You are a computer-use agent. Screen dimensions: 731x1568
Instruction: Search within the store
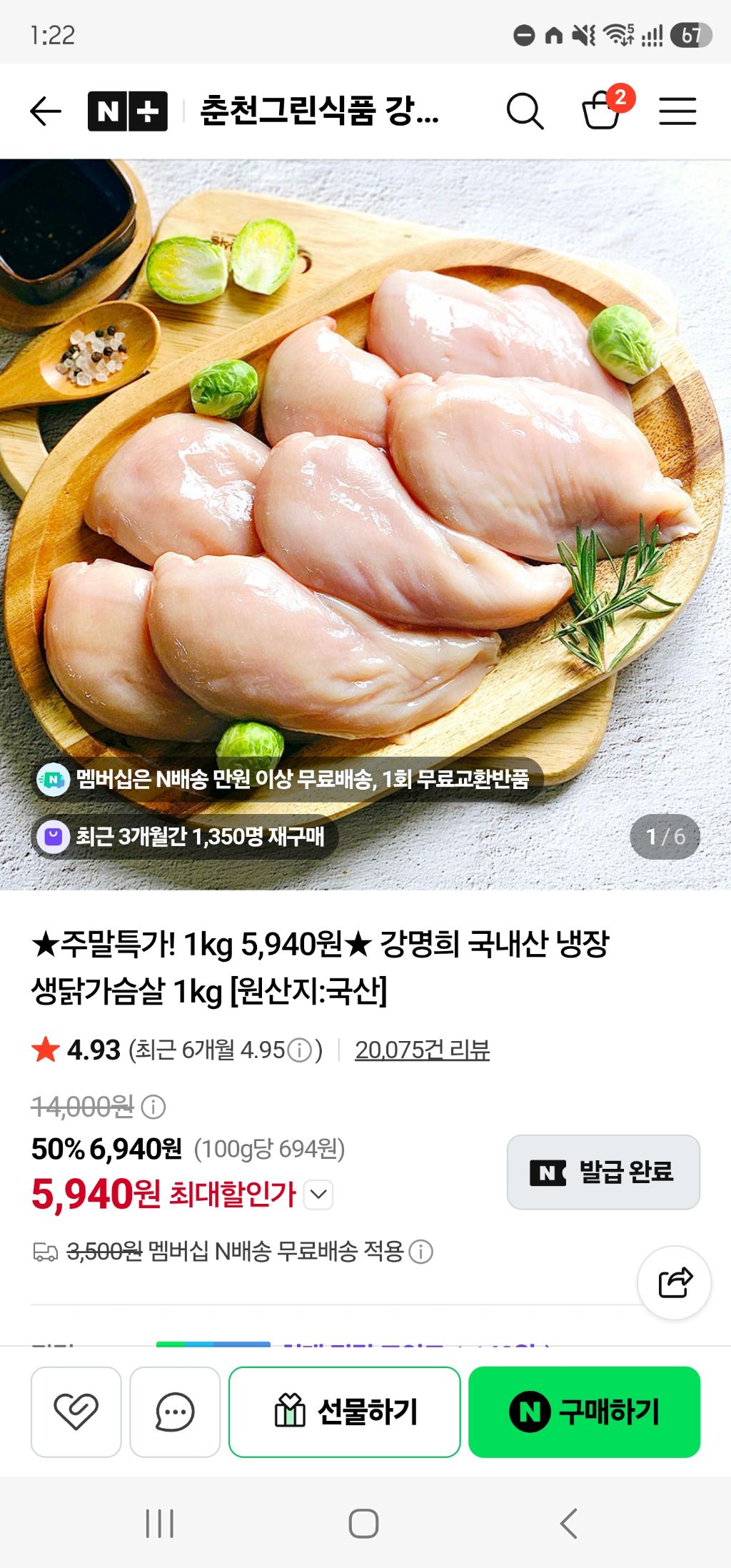pyautogui.click(x=525, y=111)
